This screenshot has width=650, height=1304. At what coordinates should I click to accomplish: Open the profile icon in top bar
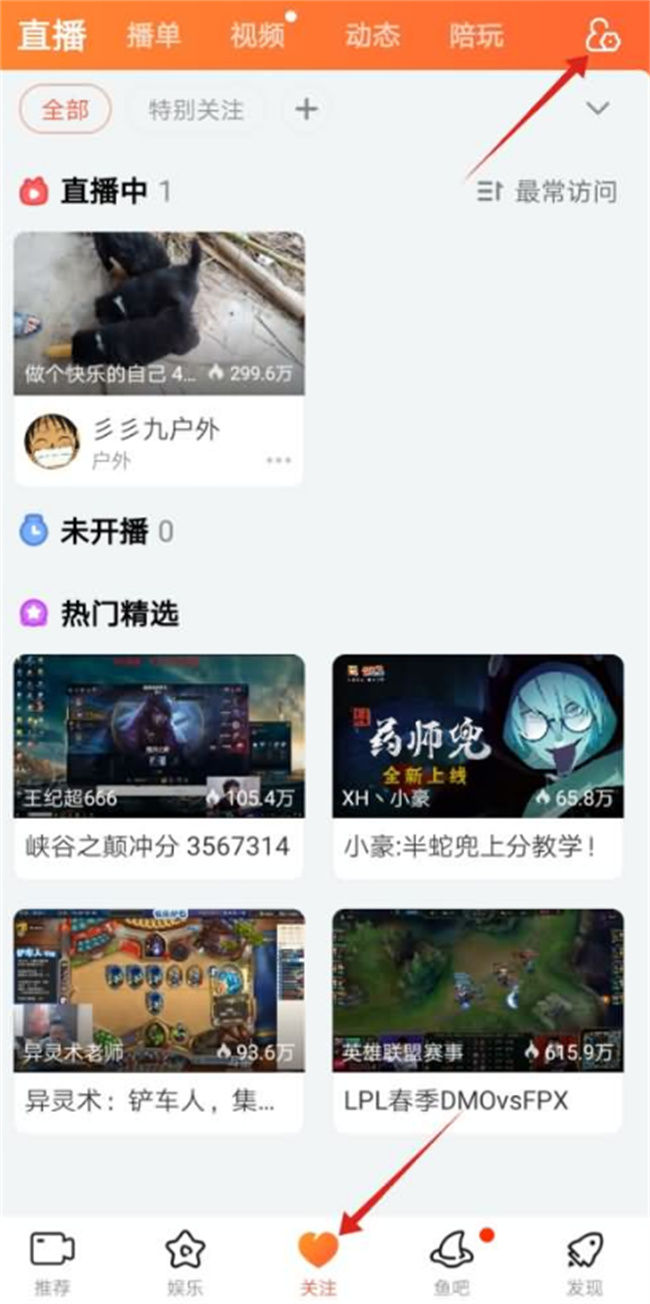[x=602, y=37]
